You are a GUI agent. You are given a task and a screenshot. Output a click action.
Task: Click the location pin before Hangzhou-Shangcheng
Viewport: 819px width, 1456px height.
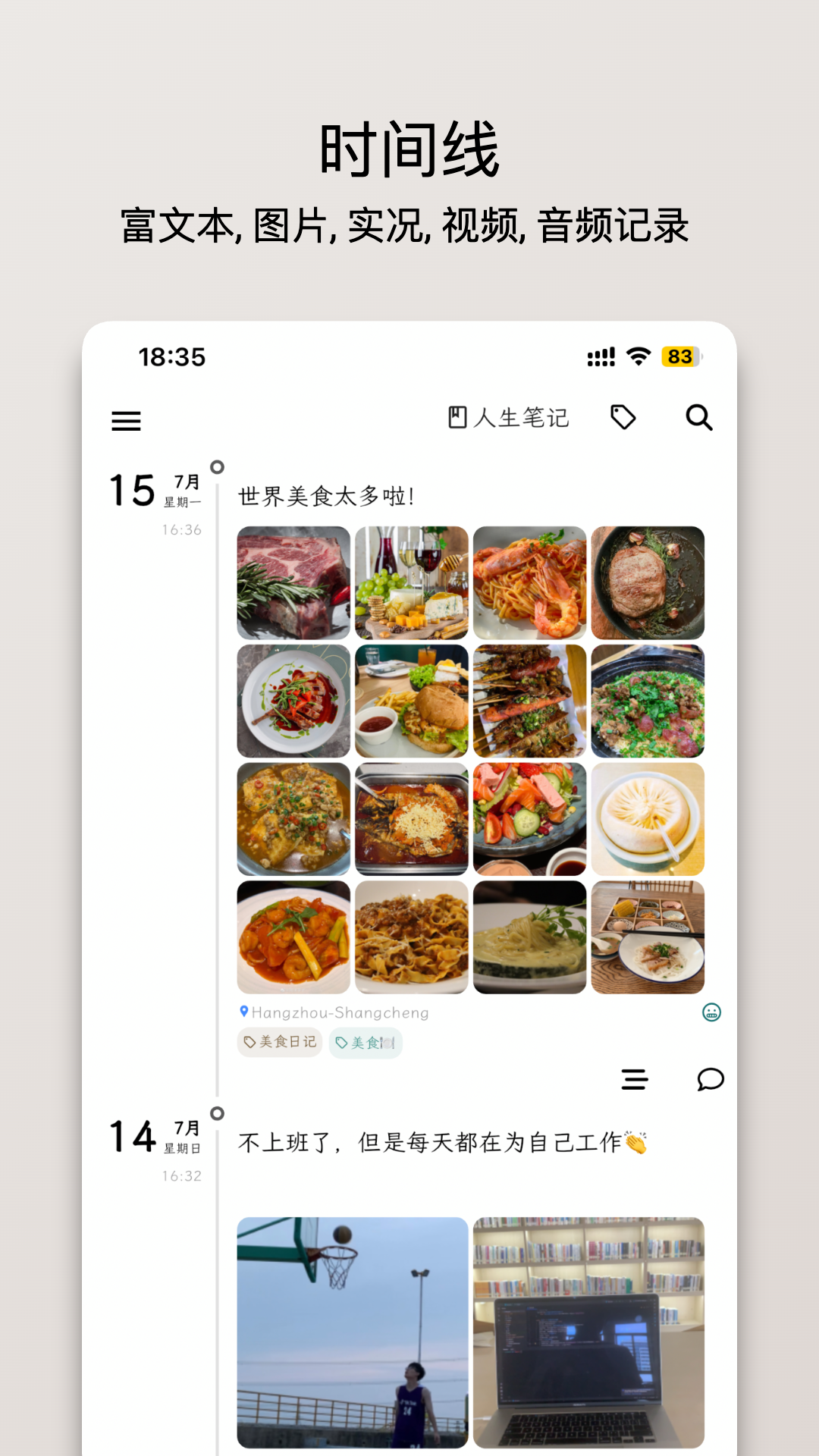243,1011
